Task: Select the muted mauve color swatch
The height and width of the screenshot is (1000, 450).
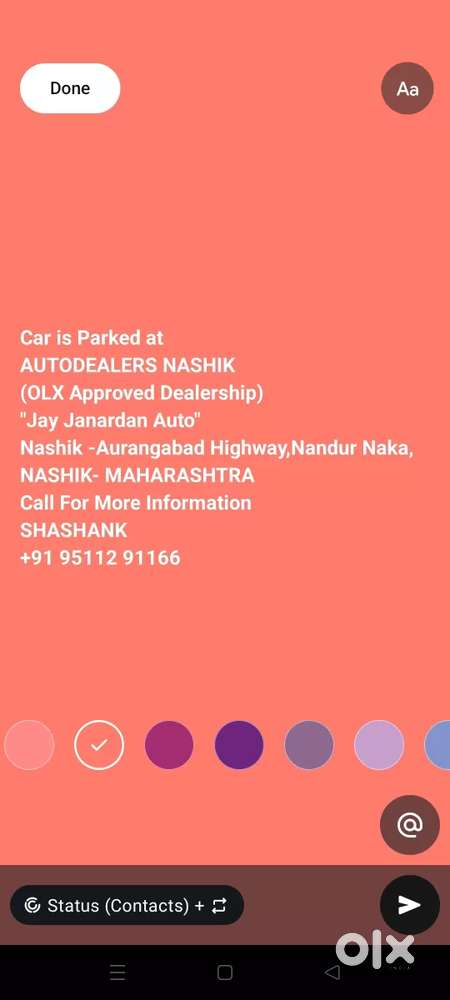Action: coord(309,744)
